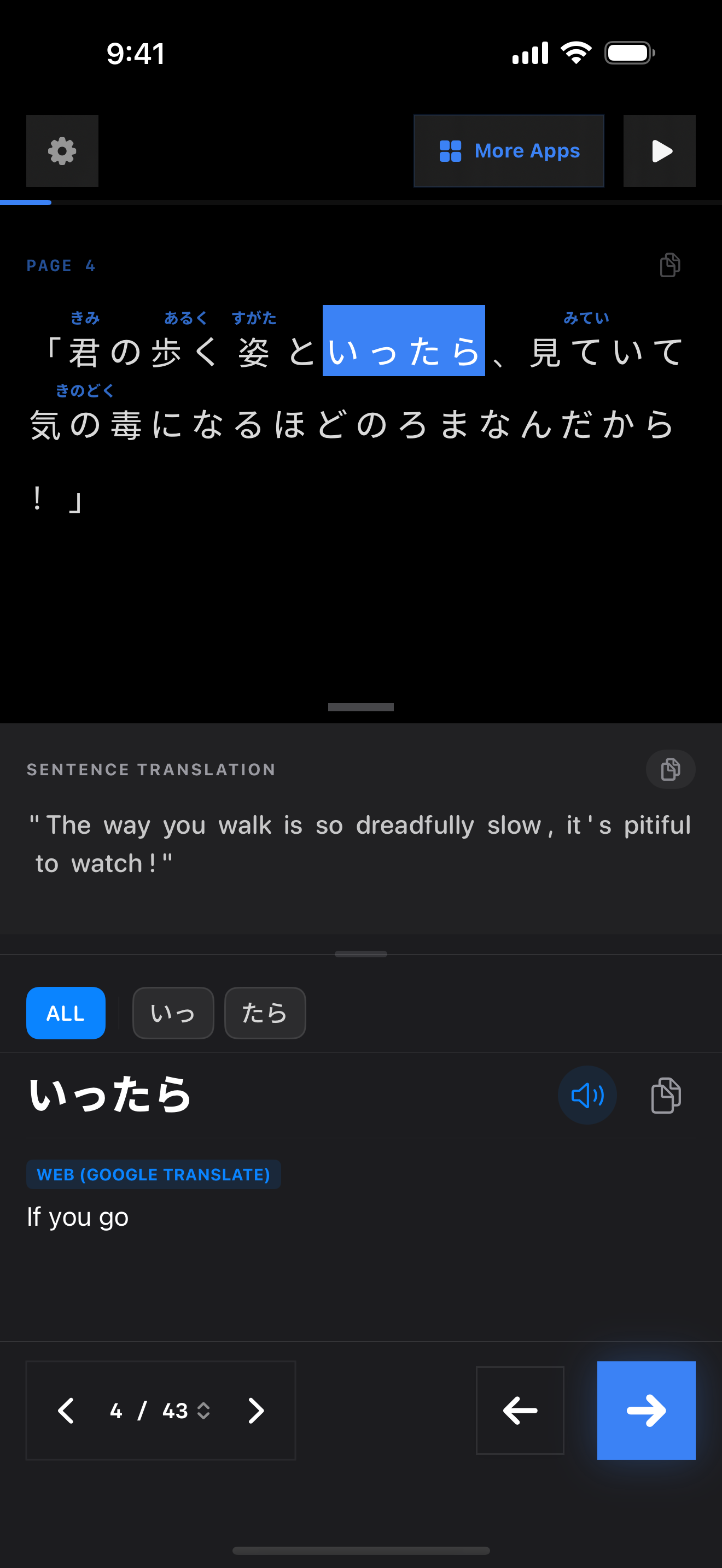Play pronunciation of いったら
The height and width of the screenshot is (1568, 722).
coord(587,1095)
